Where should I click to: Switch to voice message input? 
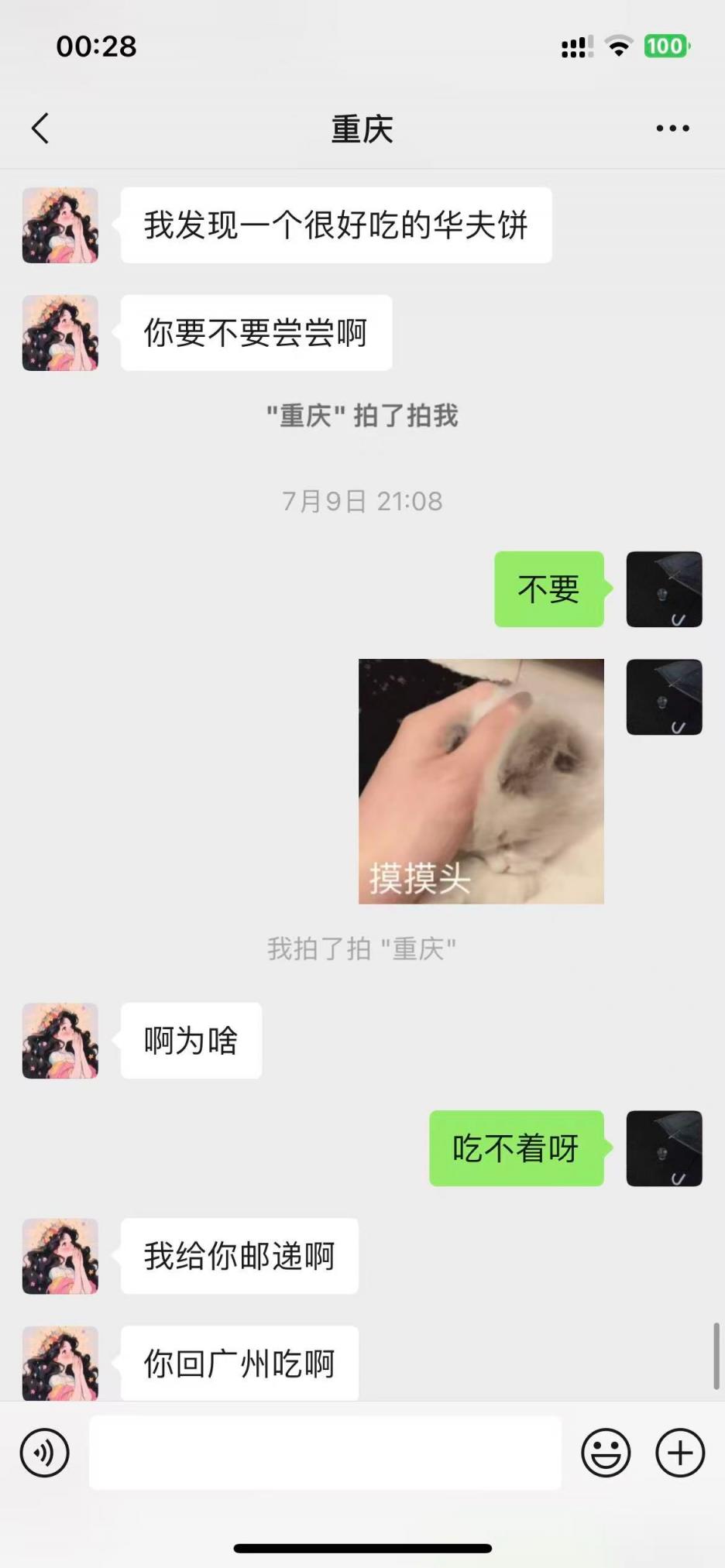(45, 1453)
